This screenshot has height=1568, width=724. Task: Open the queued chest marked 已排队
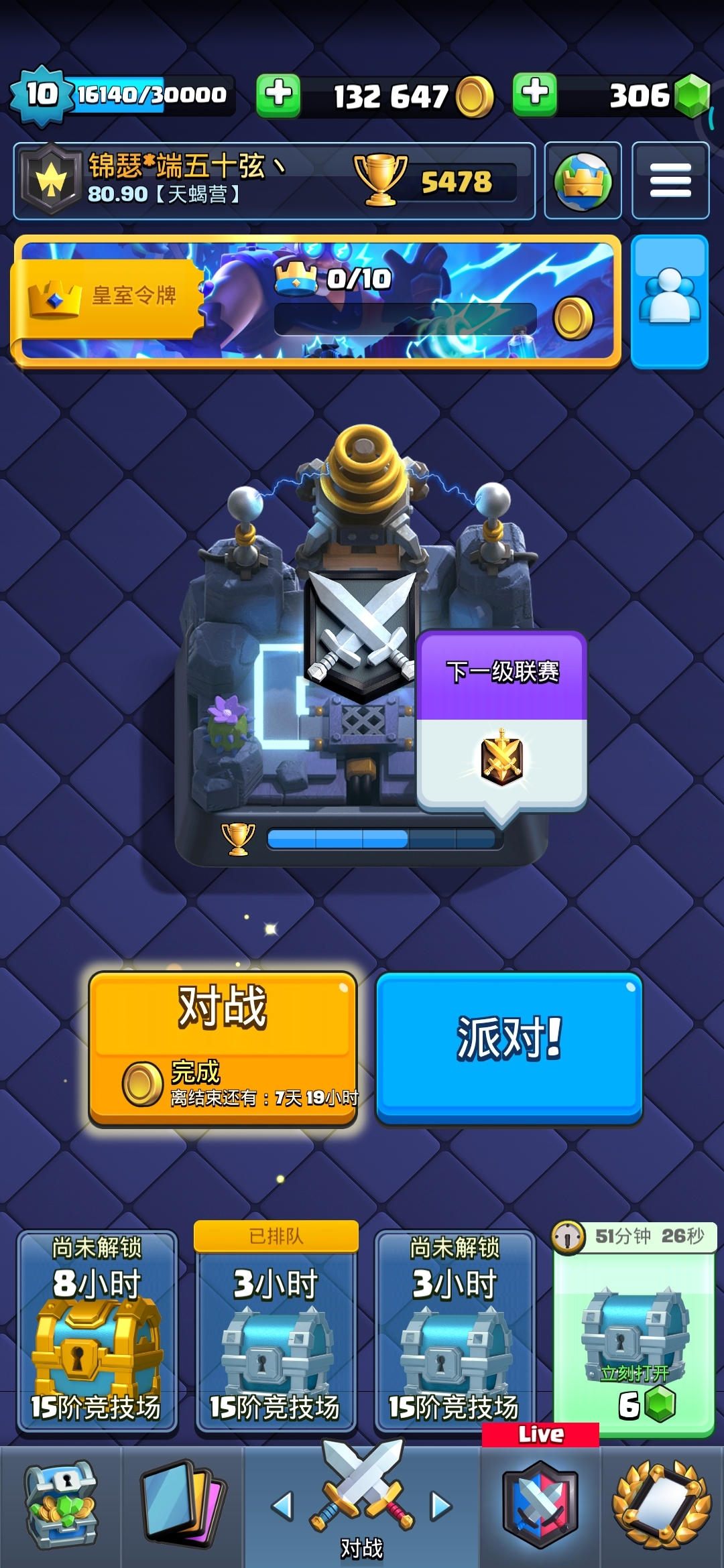pyautogui.click(x=276, y=1328)
